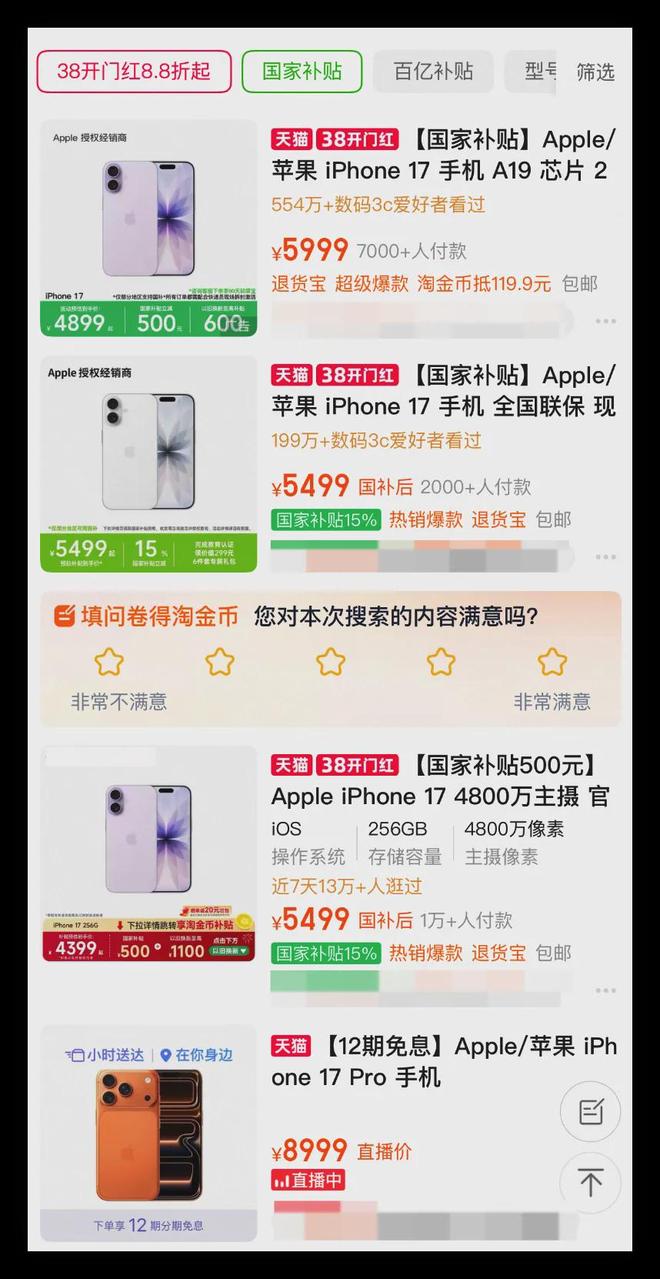Rate search satisfaction with the middle star

click(330, 661)
